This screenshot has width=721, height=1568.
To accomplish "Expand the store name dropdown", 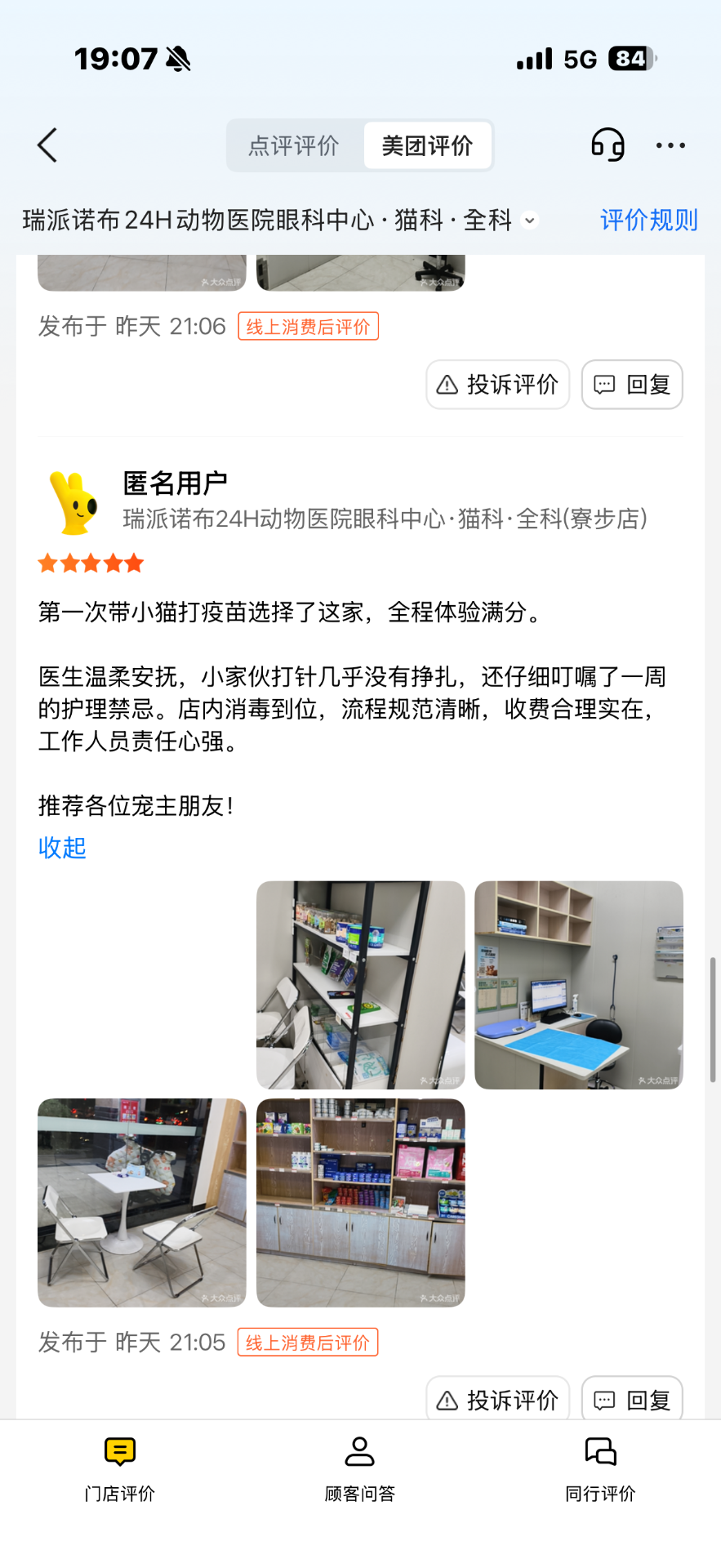I will click(x=530, y=220).
